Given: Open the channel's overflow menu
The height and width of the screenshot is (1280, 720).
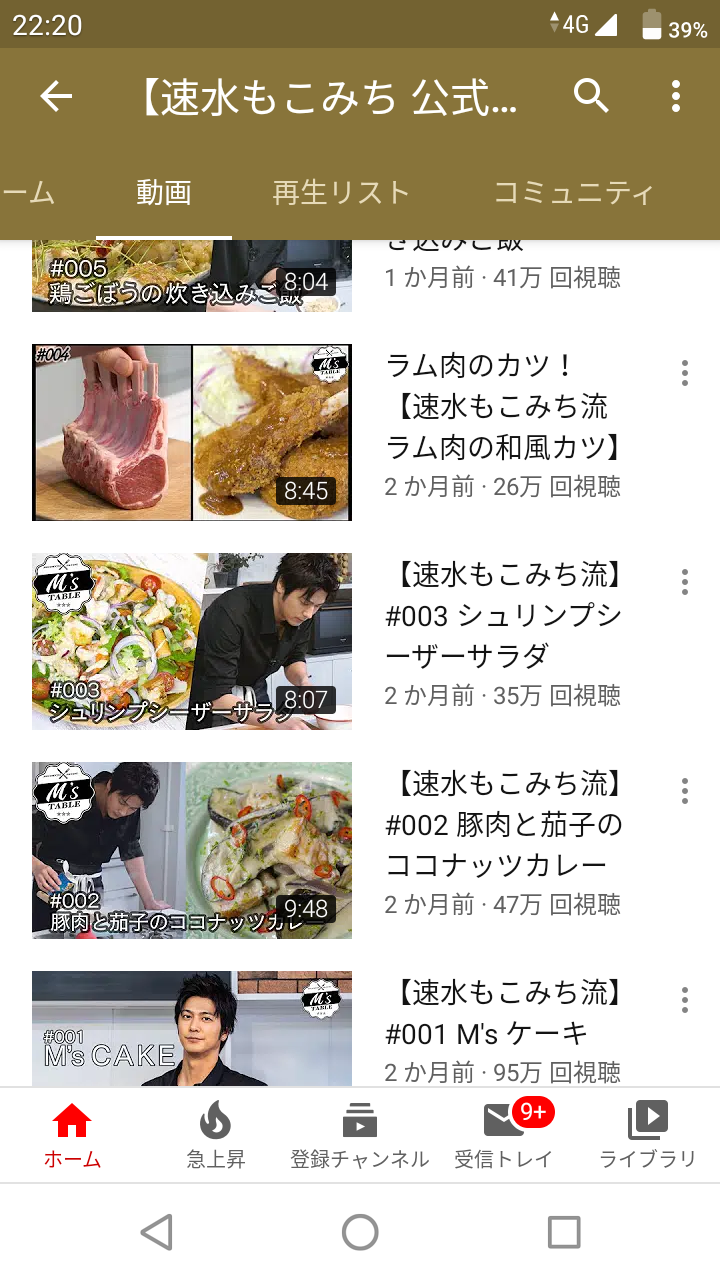Looking at the screenshot, I should tap(676, 97).
